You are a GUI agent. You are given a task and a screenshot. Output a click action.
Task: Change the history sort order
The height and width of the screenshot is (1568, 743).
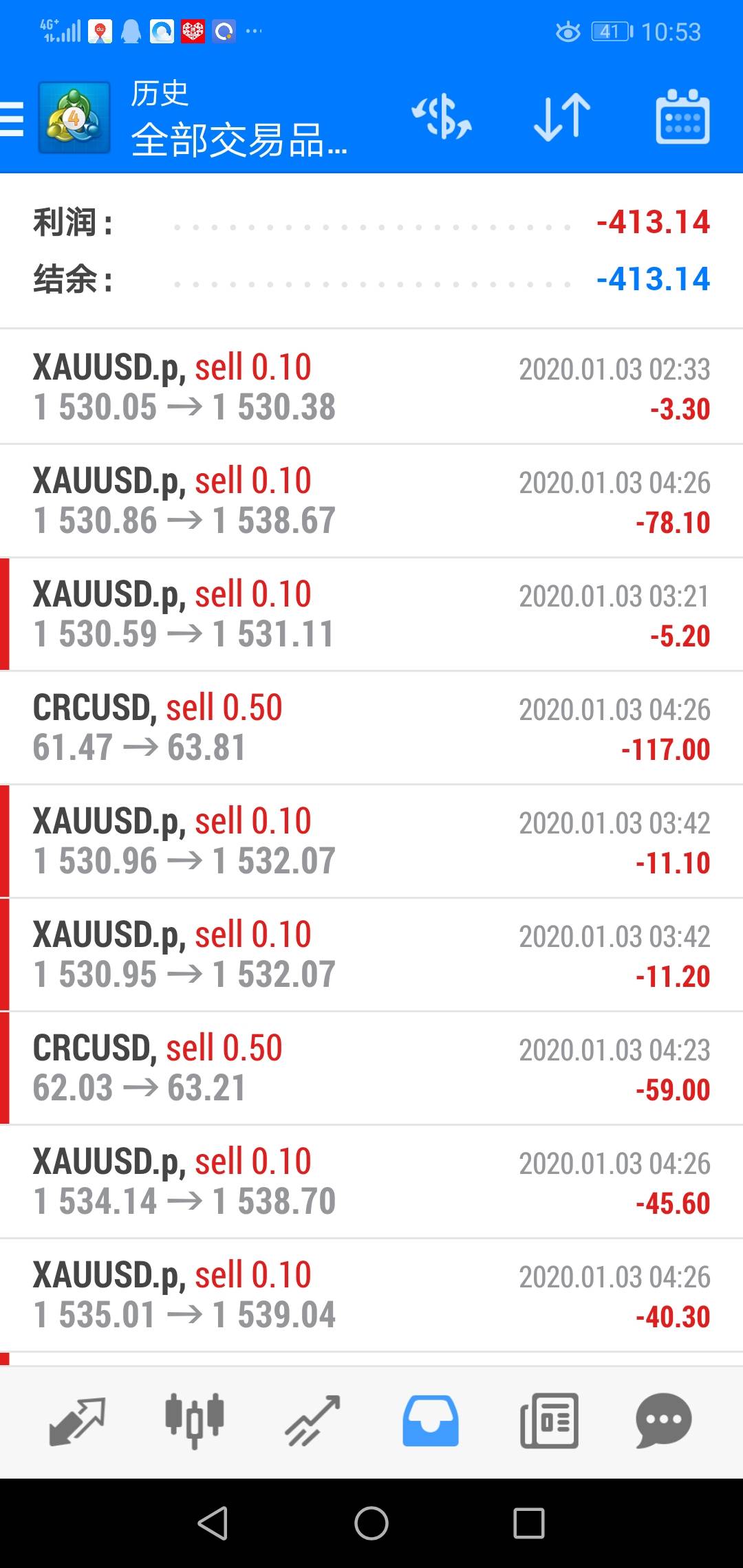click(561, 117)
